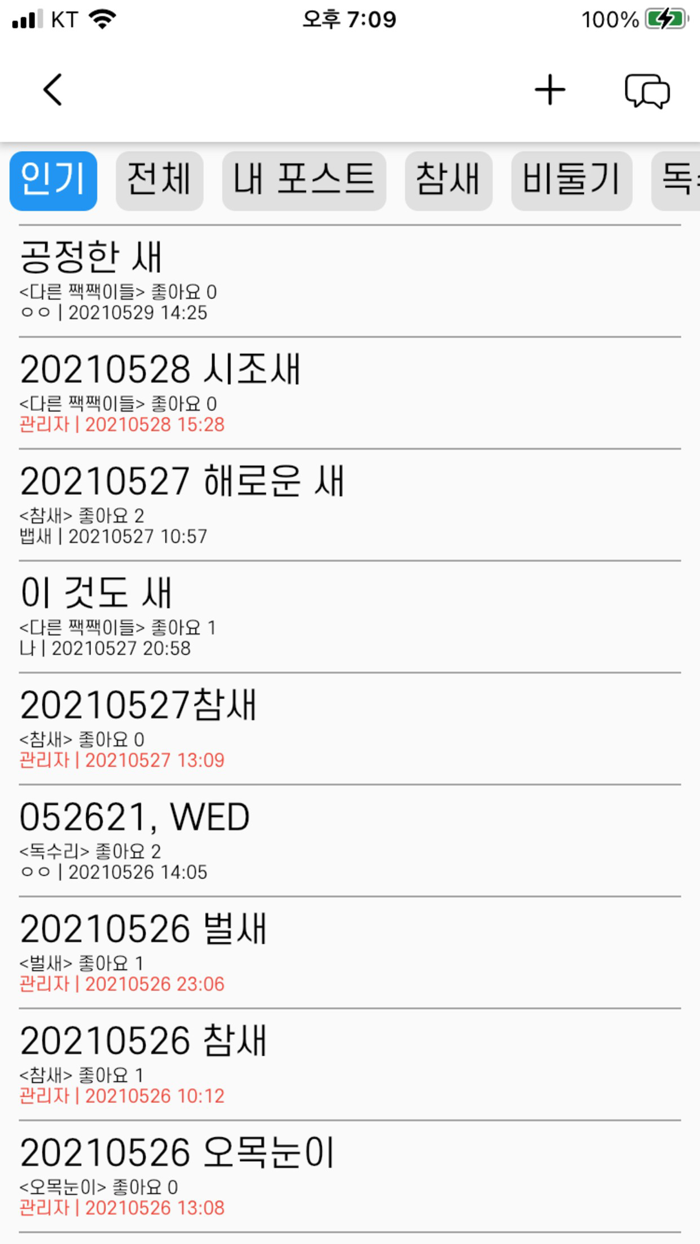Select the 인기 tab
700x1244 pixels.
coord(54,180)
